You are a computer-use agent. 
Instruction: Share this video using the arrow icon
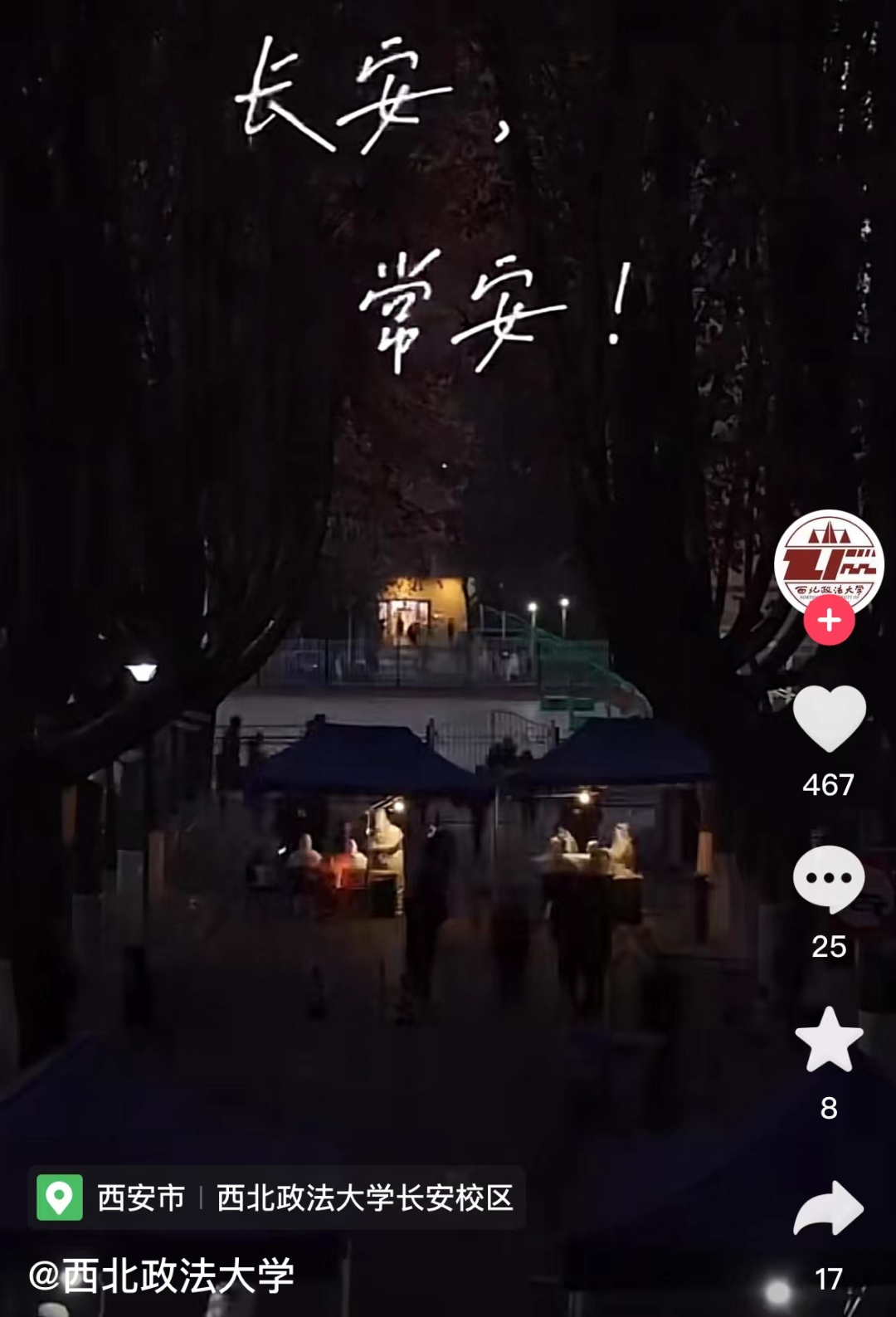click(x=829, y=1207)
